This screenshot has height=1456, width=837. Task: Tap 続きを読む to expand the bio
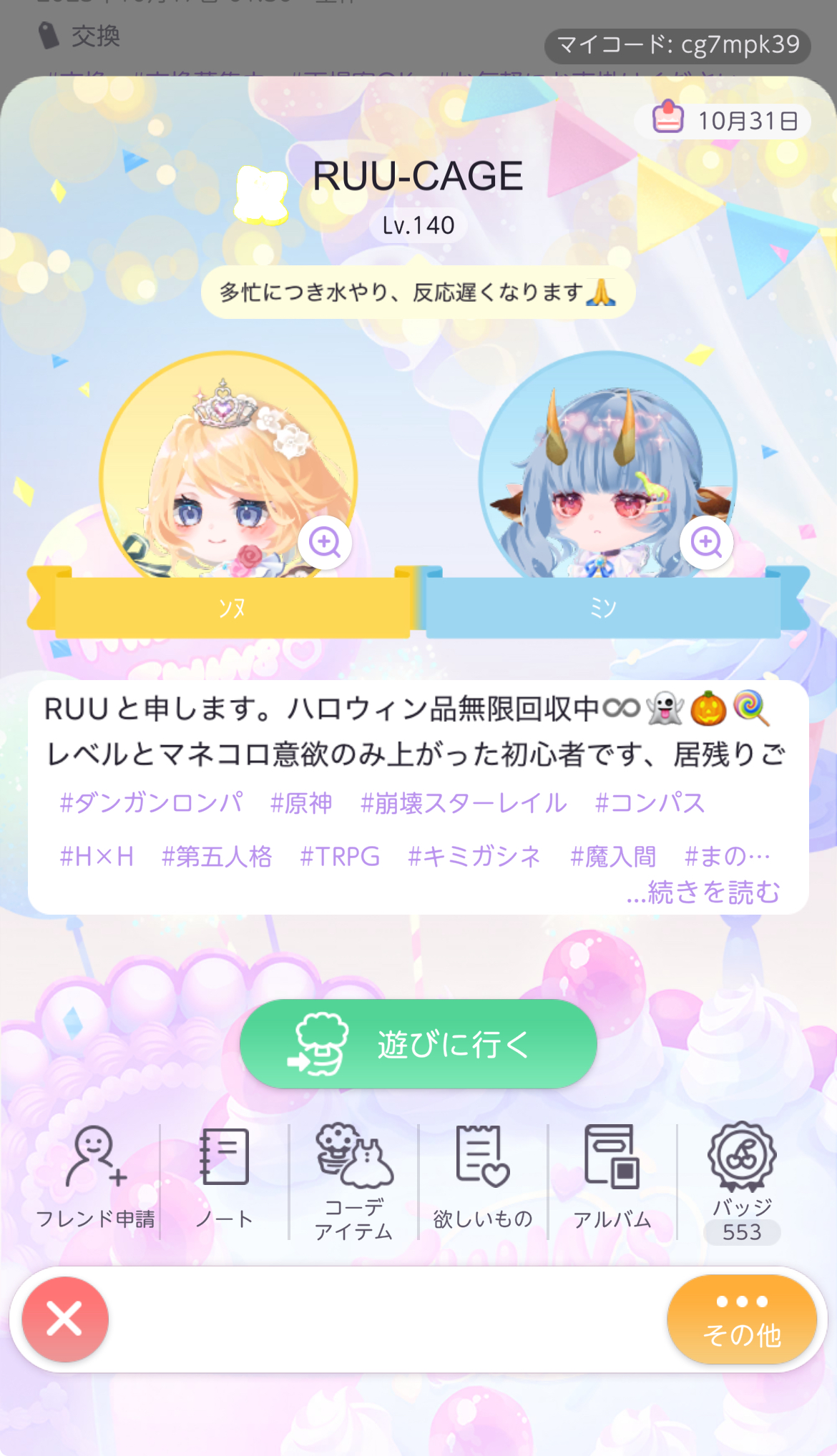pos(704,892)
